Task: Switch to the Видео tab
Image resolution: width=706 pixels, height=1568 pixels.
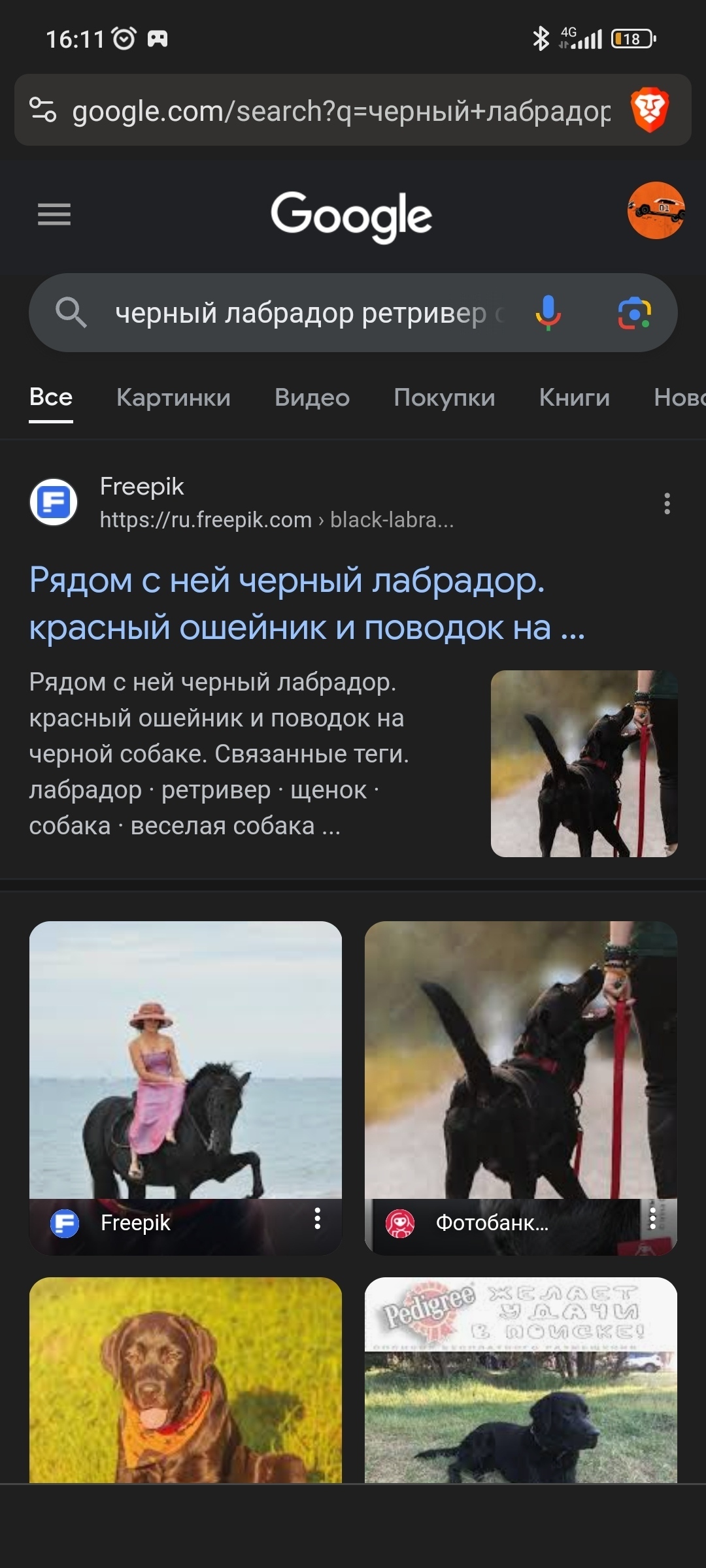Action: tap(312, 397)
